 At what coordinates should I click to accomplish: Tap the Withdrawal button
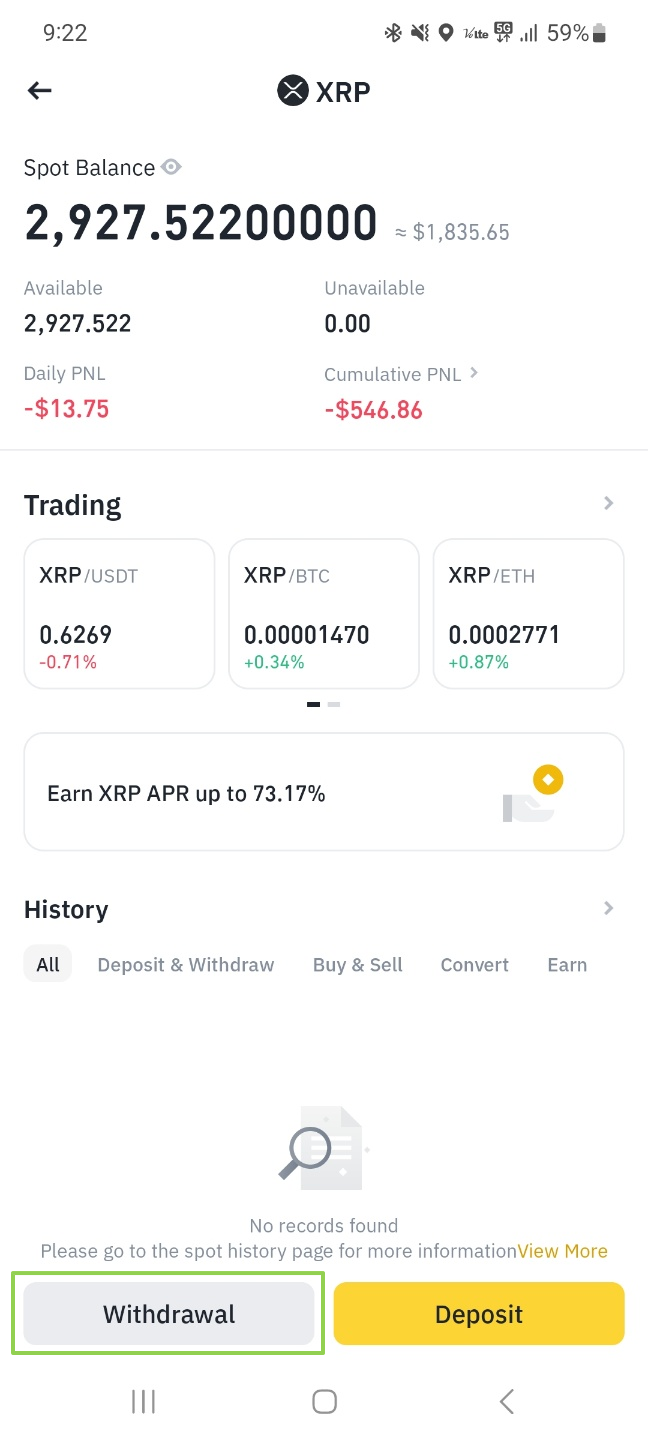pyautogui.click(x=169, y=1314)
